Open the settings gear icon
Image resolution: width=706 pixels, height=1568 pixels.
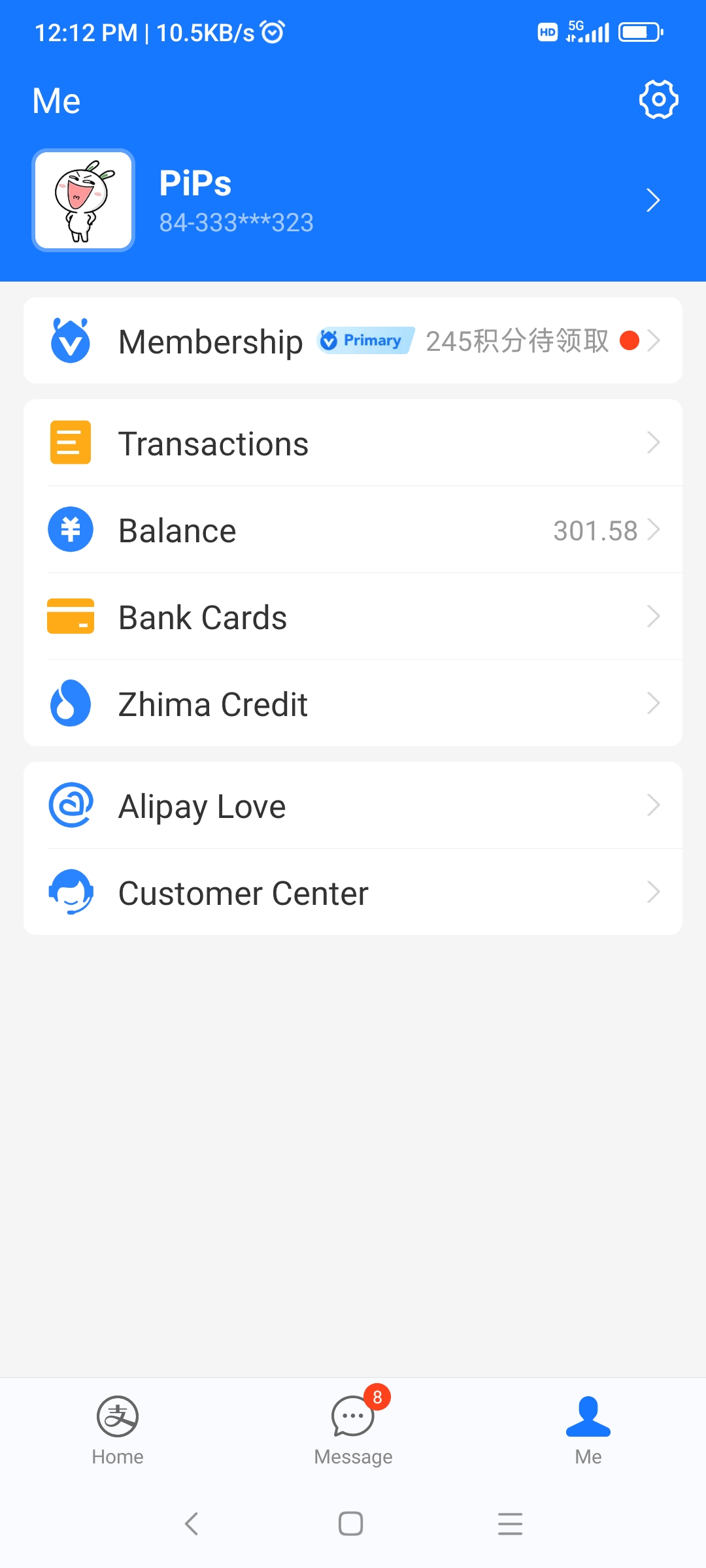pos(659,99)
